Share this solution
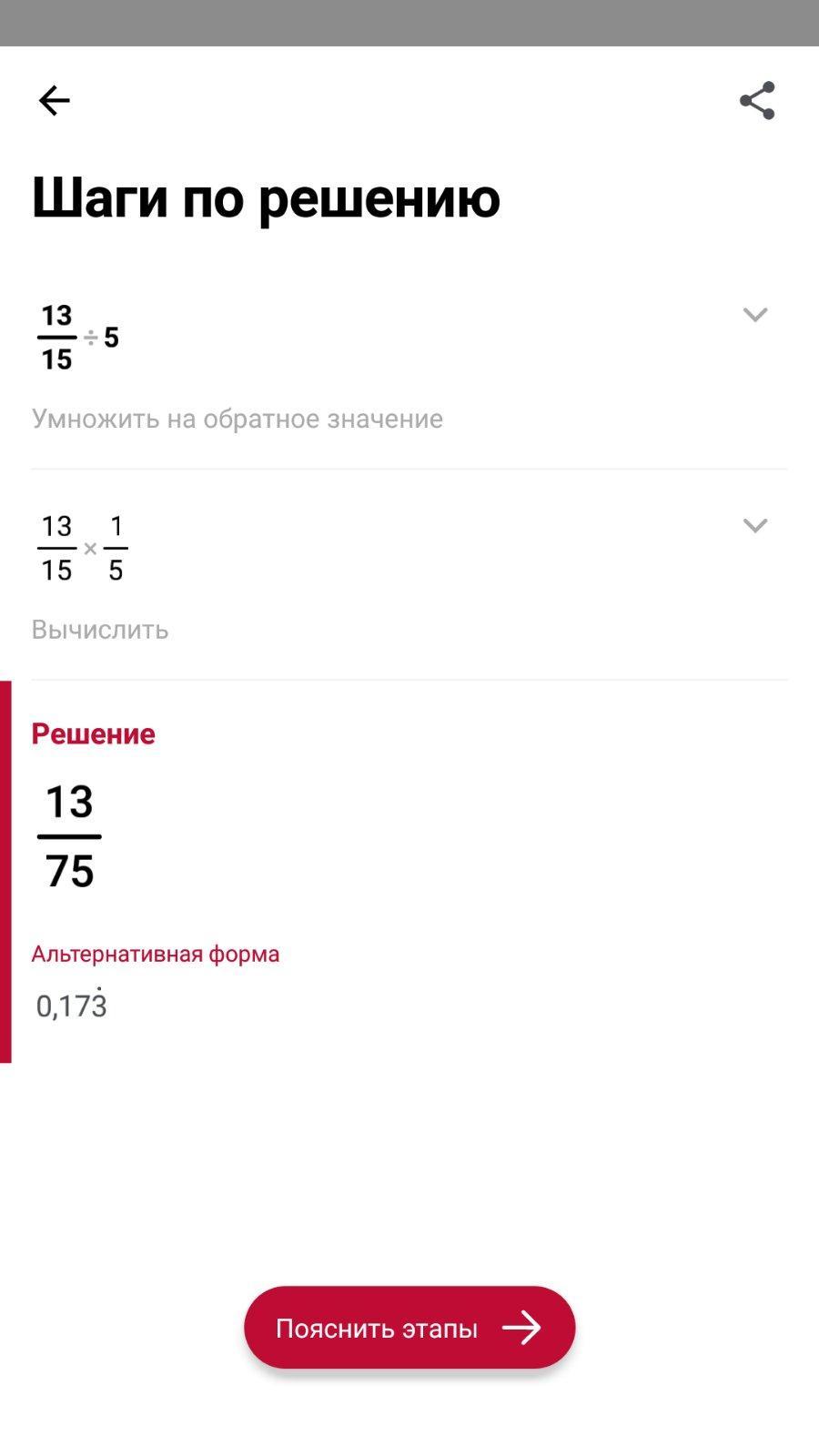 coord(757,100)
